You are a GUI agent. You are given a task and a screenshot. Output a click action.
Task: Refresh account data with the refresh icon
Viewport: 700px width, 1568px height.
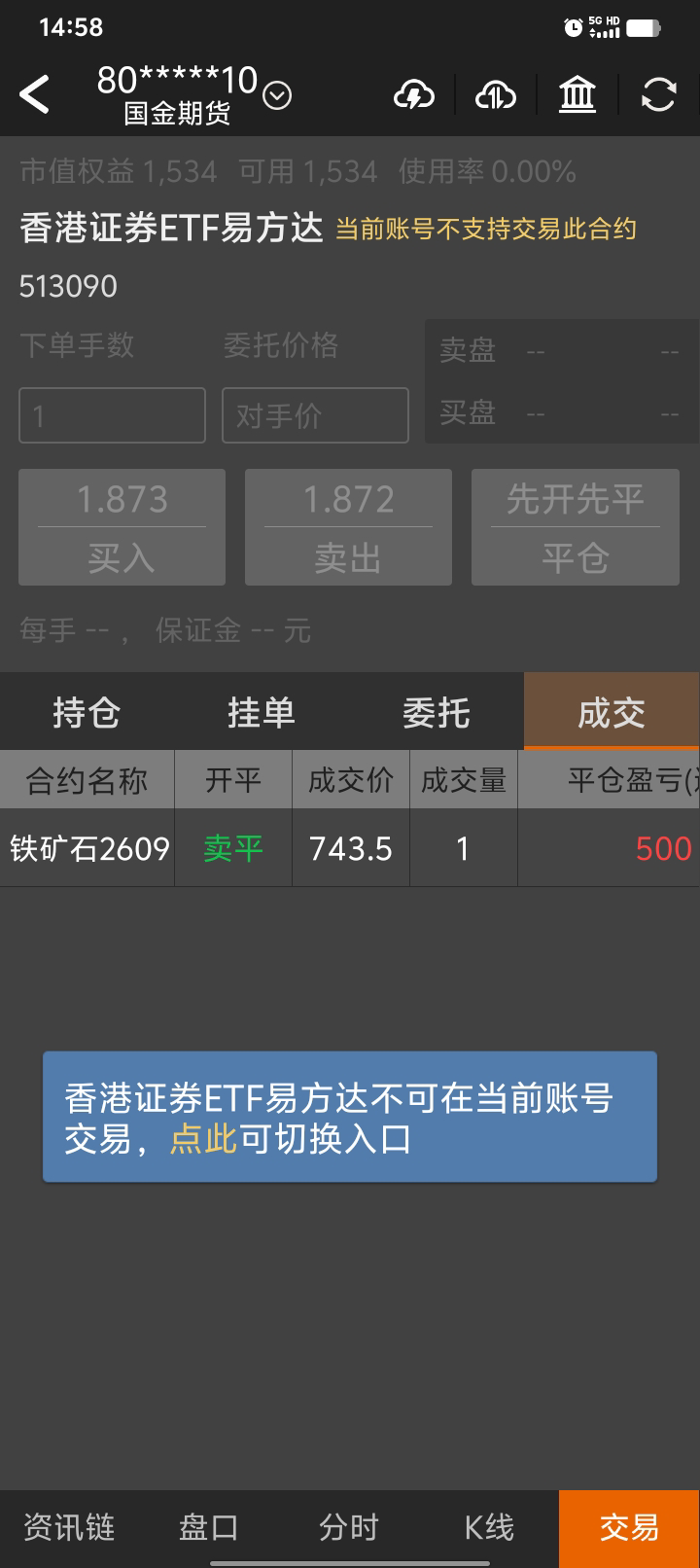click(658, 95)
